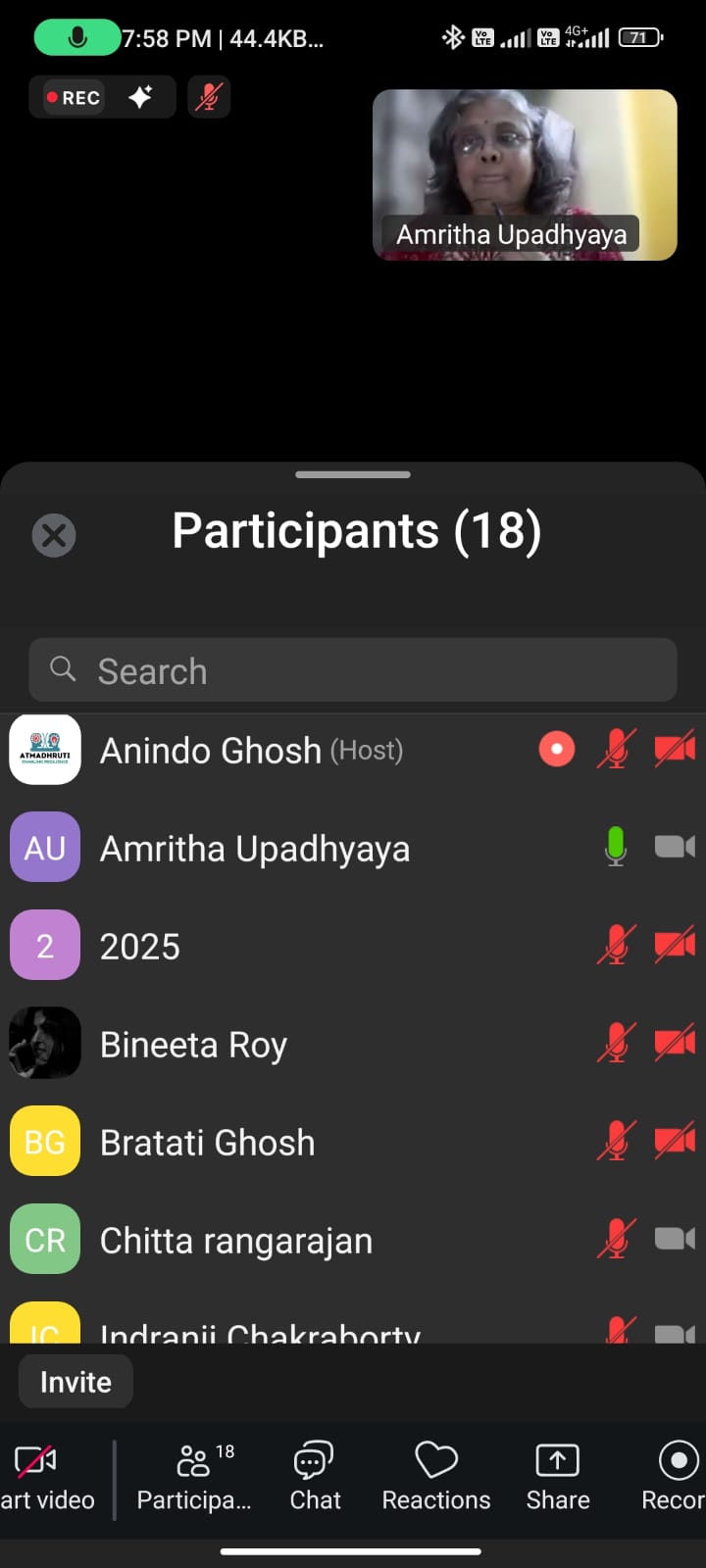The height and width of the screenshot is (1568, 706).
Task: Tap the Record toolbar button
Action: click(675, 1478)
